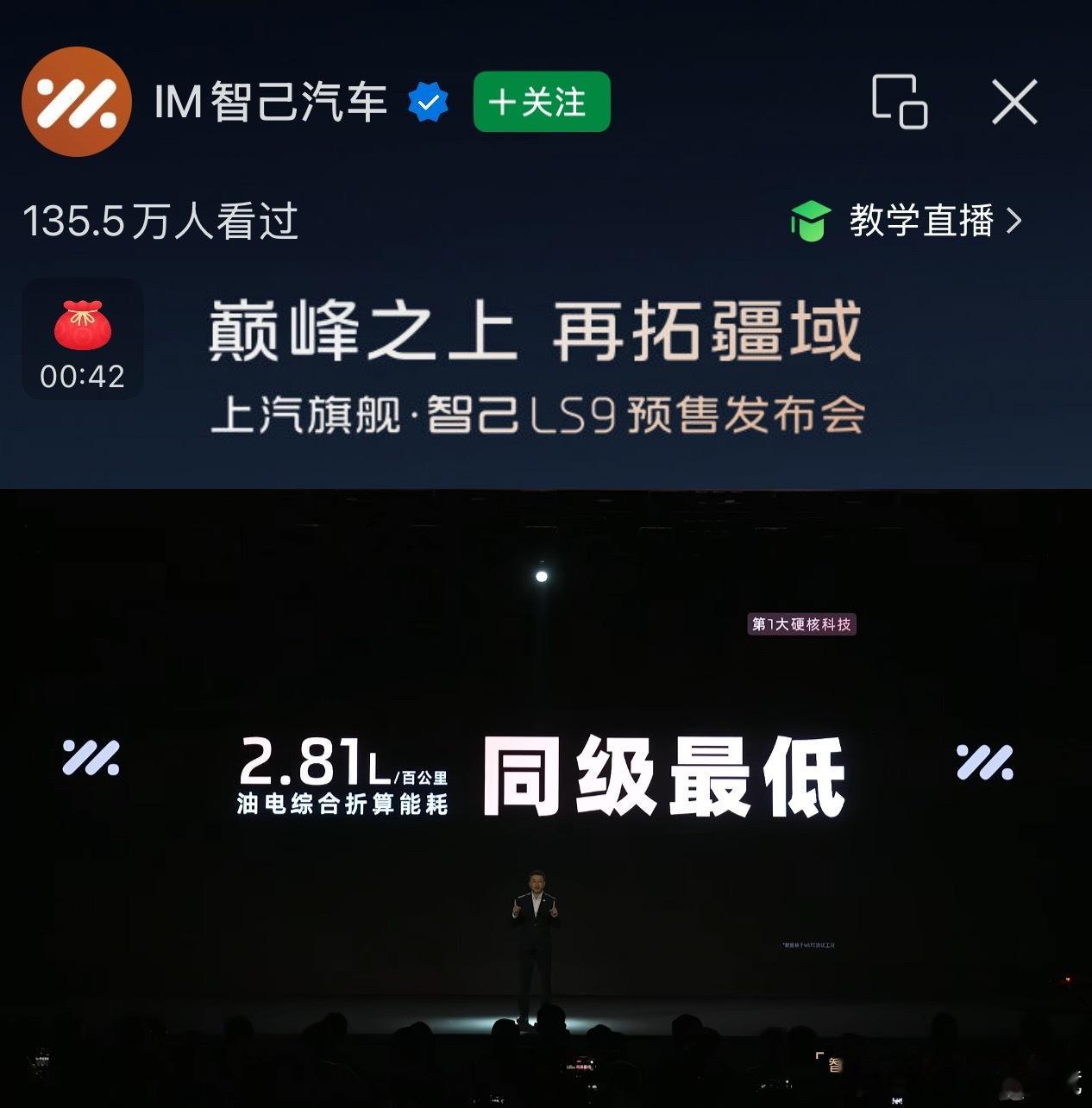Image resolution: width=1092 pixels, height=1108 pixels.
Task: Click the blue verified badge beside channel name
Action: [428, 100]
